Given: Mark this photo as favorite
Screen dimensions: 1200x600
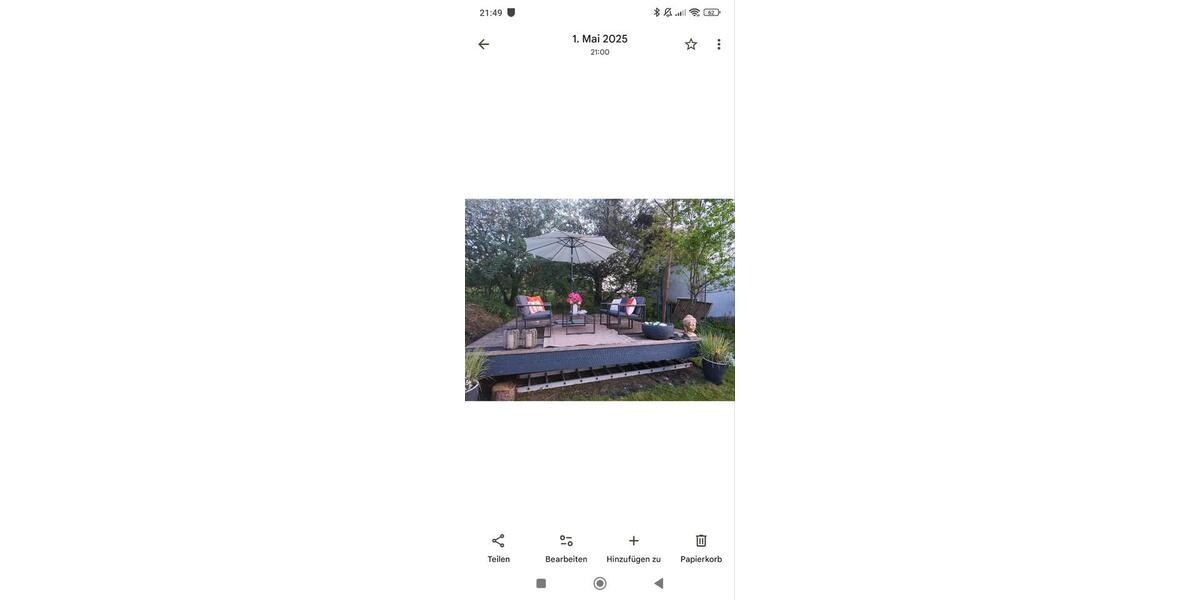Looking at the screenshot, I should point(691,44).
